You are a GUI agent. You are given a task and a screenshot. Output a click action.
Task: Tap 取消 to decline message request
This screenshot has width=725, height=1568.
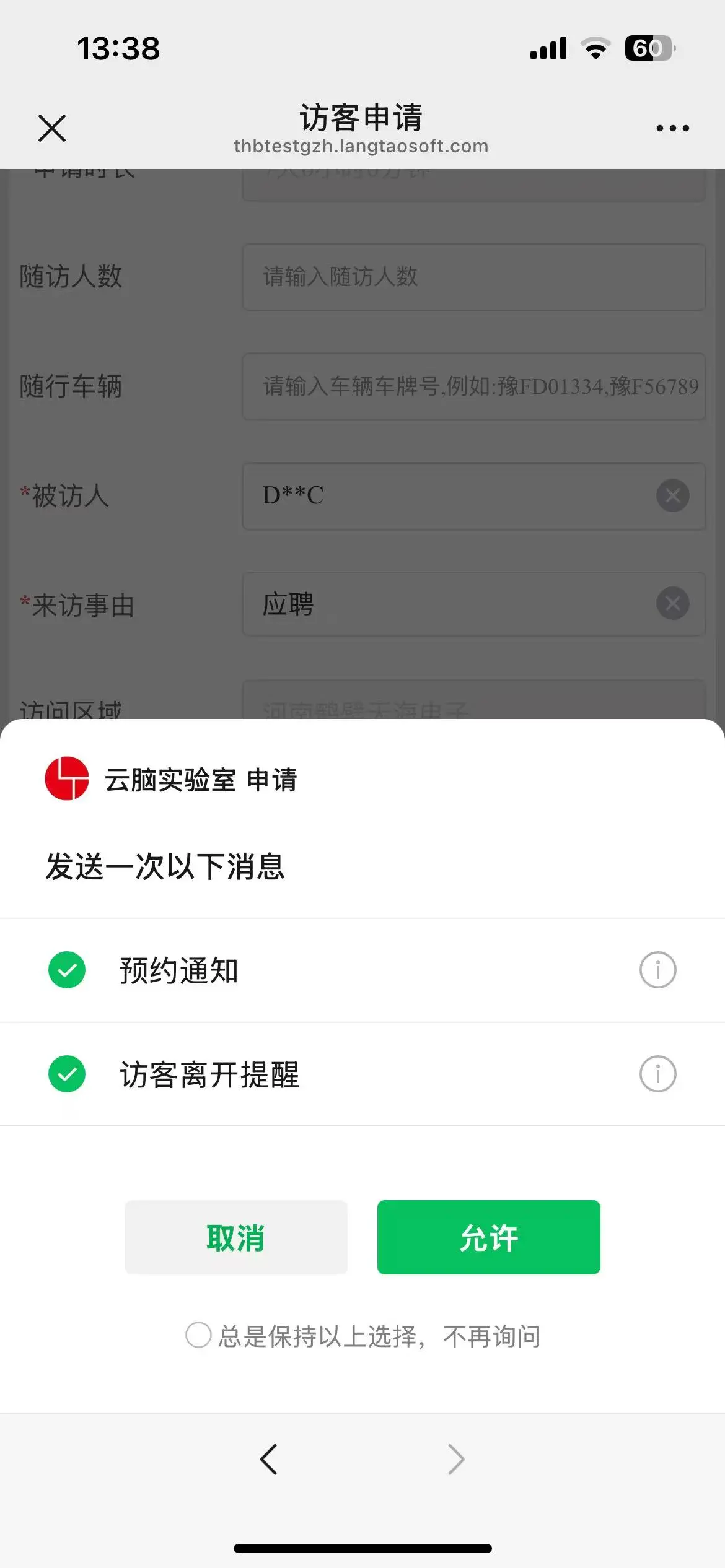click(235, 1237)
